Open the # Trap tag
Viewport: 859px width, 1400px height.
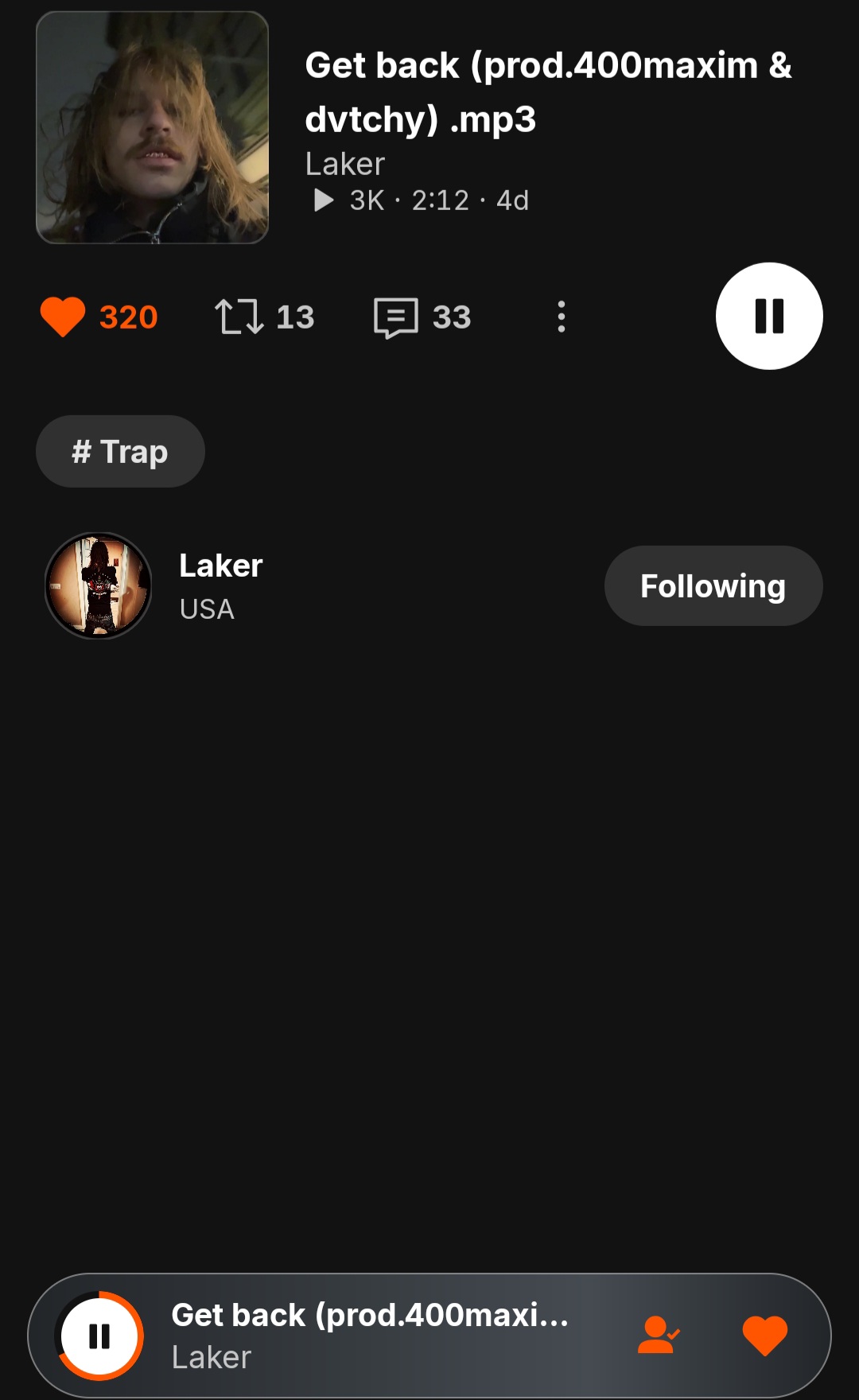click(120, 451)
